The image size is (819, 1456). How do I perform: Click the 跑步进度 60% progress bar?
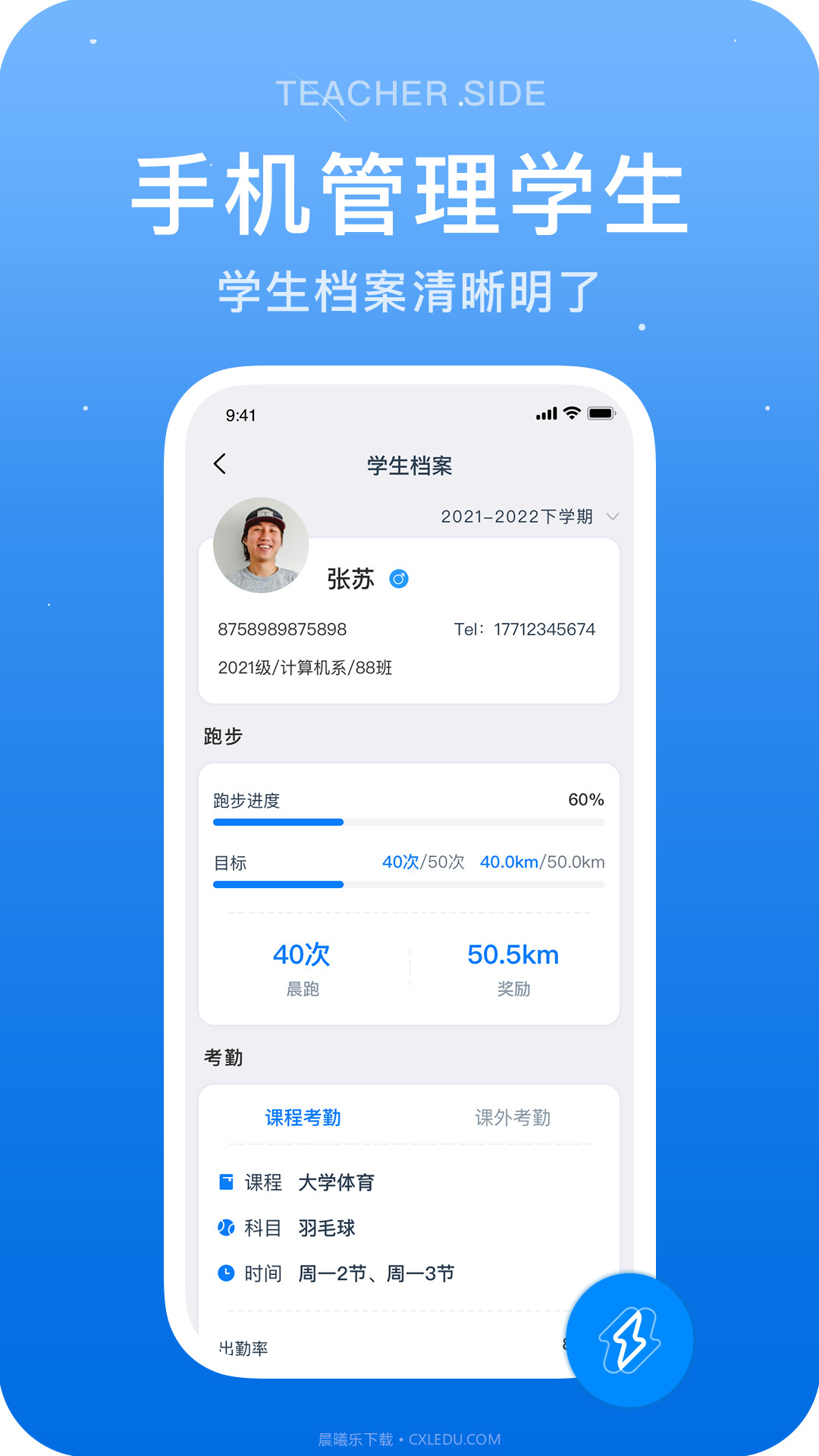[408, 822]
